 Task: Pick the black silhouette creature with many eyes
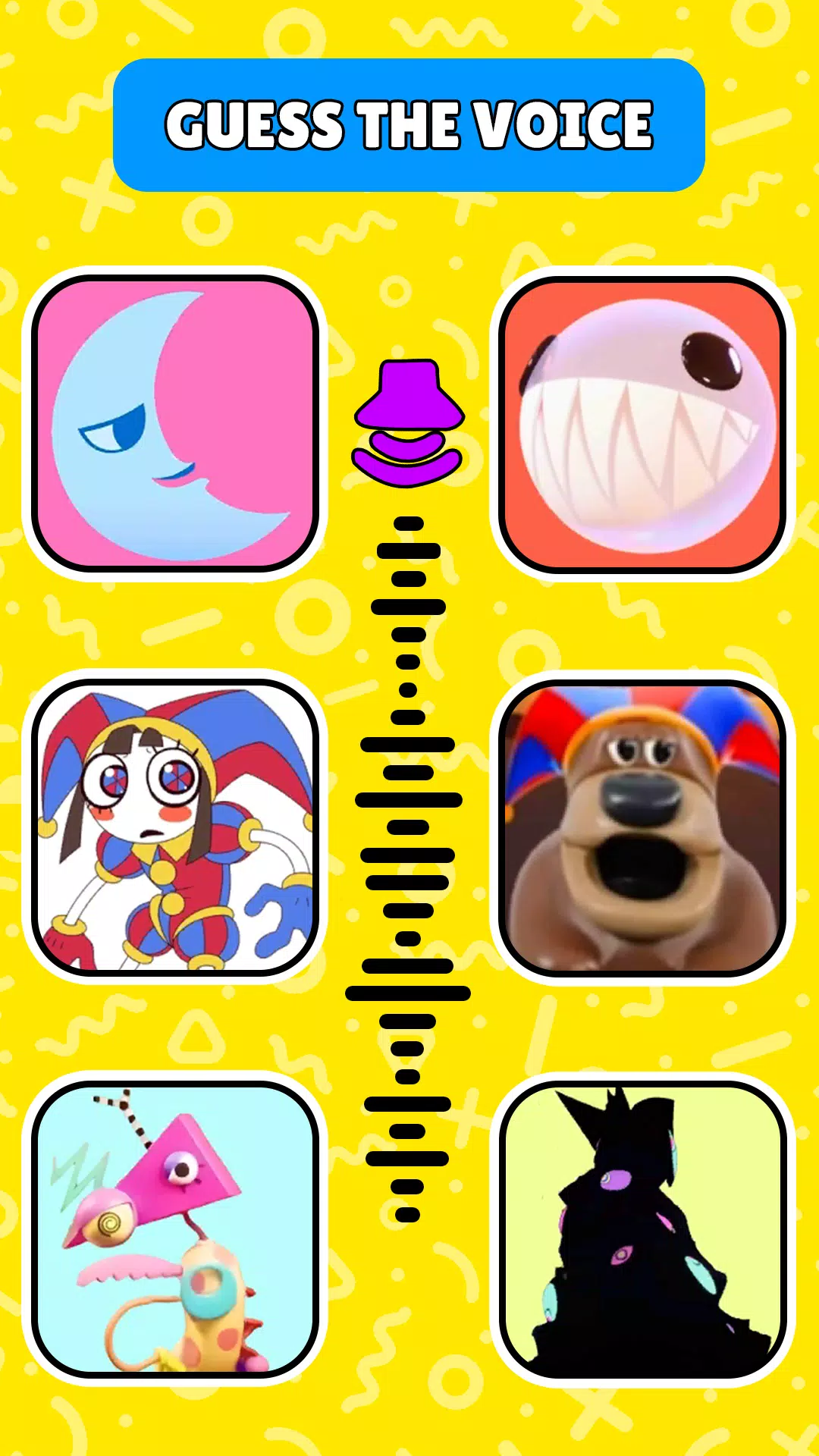click(x=643, y=1228)
